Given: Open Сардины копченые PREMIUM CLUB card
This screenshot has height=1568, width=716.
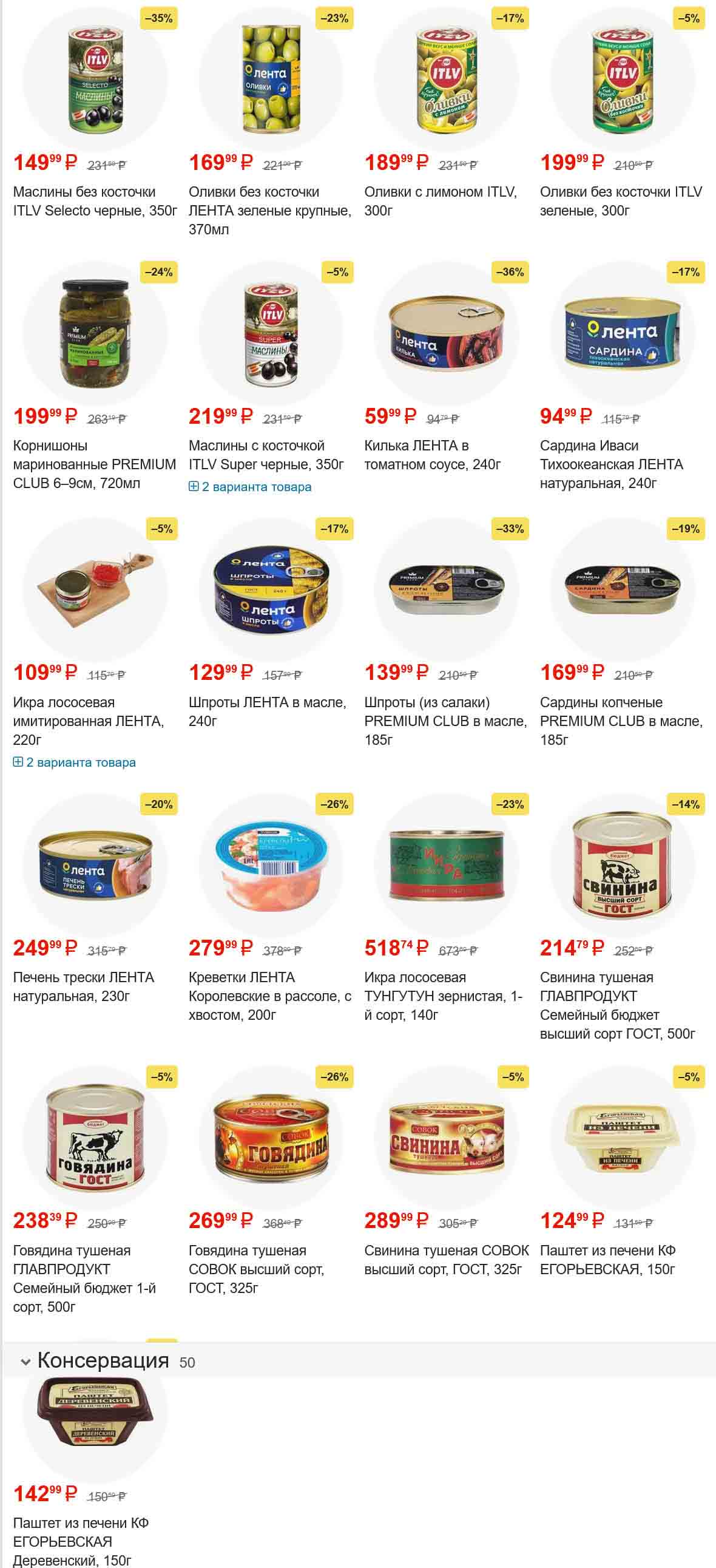Looking at the screenshot, I should [x=621, y=721].
